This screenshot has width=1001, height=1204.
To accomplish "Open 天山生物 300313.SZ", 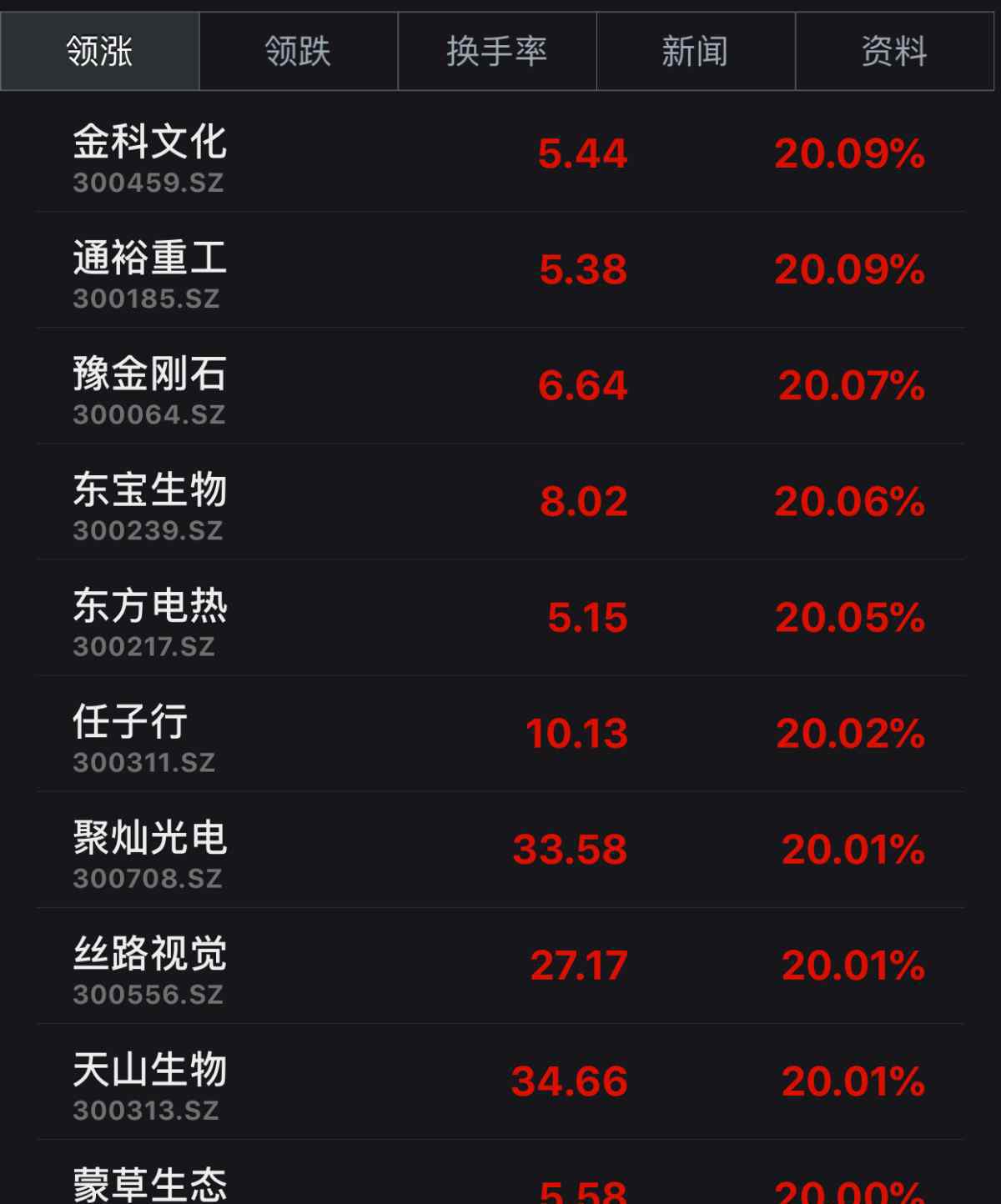I will click(x=500, y=1081).
